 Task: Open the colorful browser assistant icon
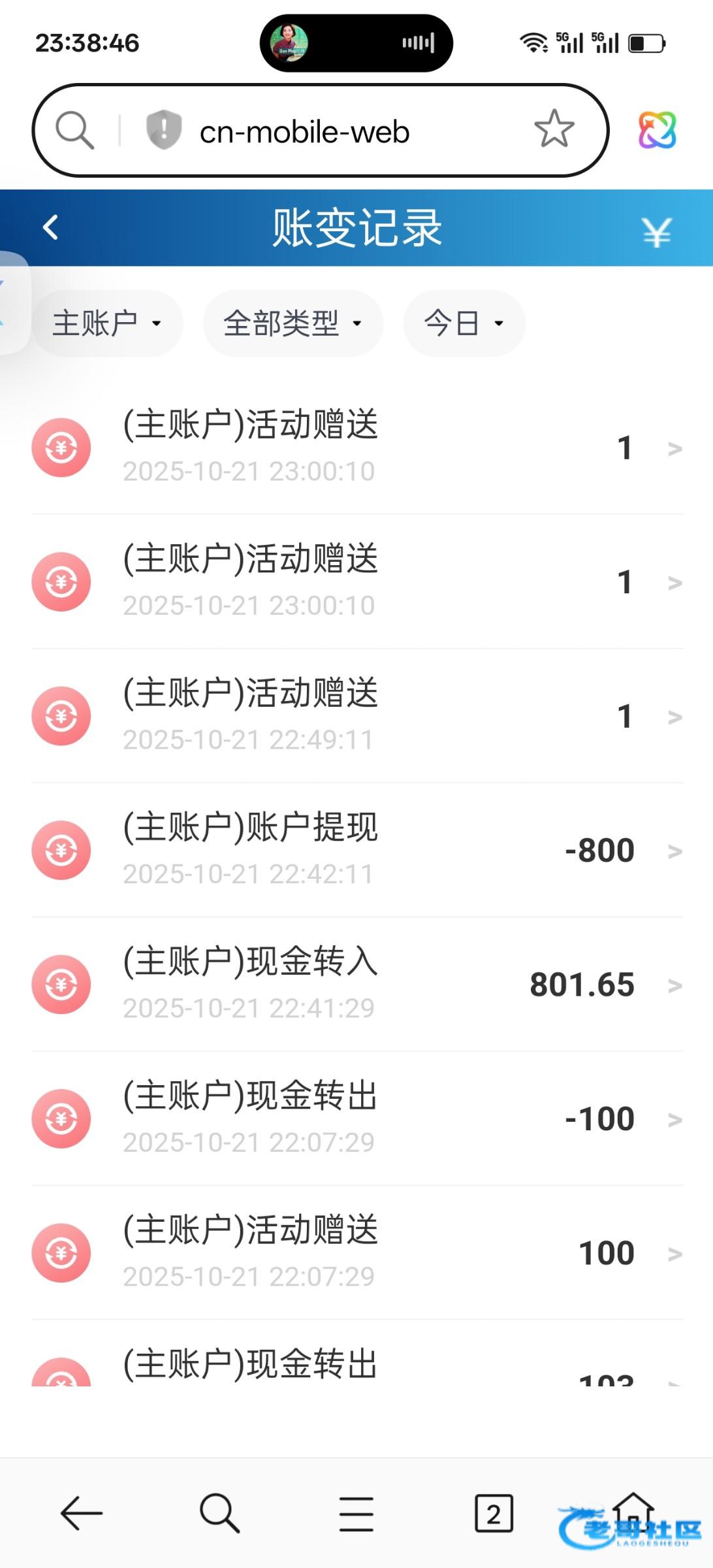point(657,129)
